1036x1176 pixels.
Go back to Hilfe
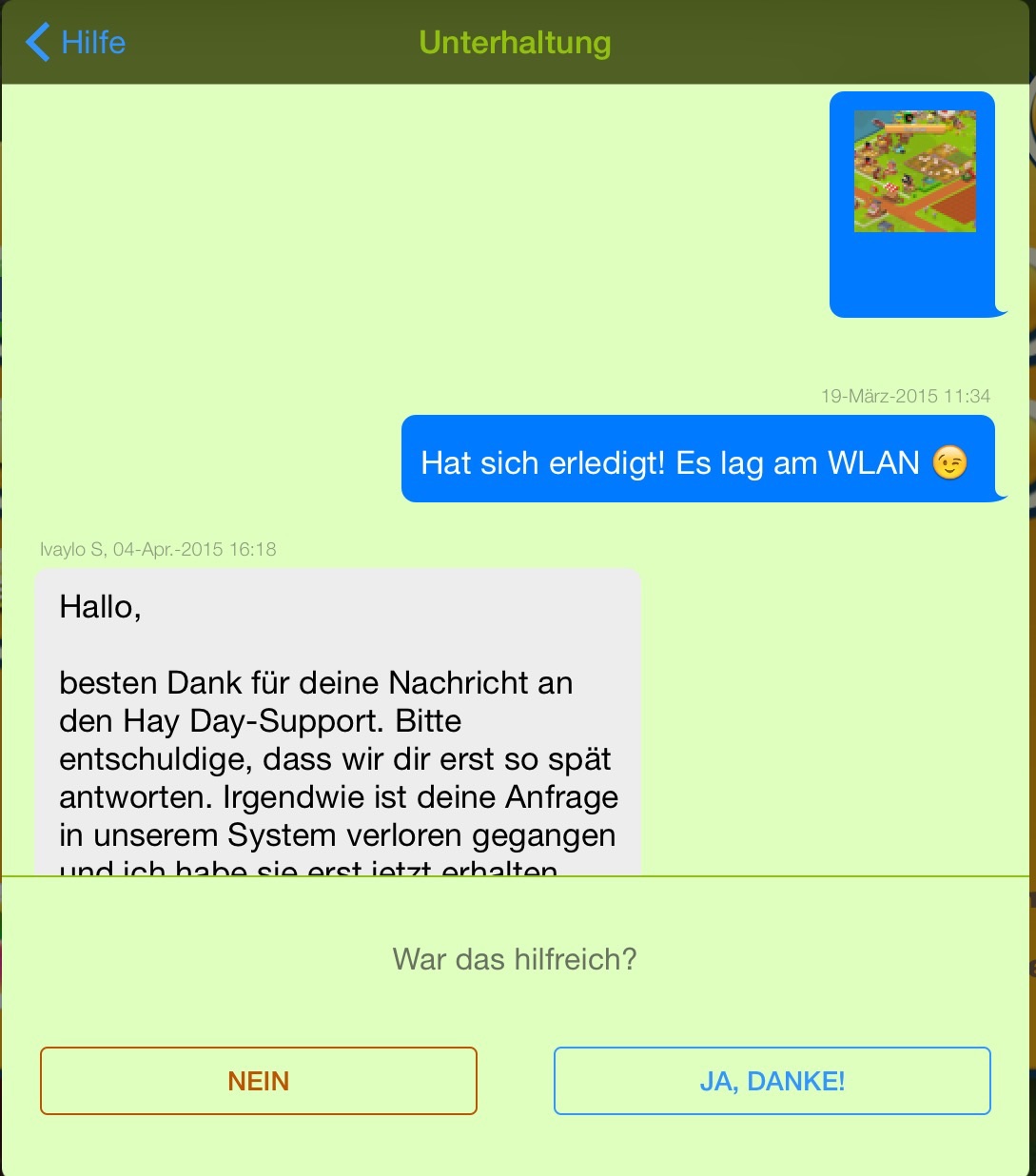(76, 43)
